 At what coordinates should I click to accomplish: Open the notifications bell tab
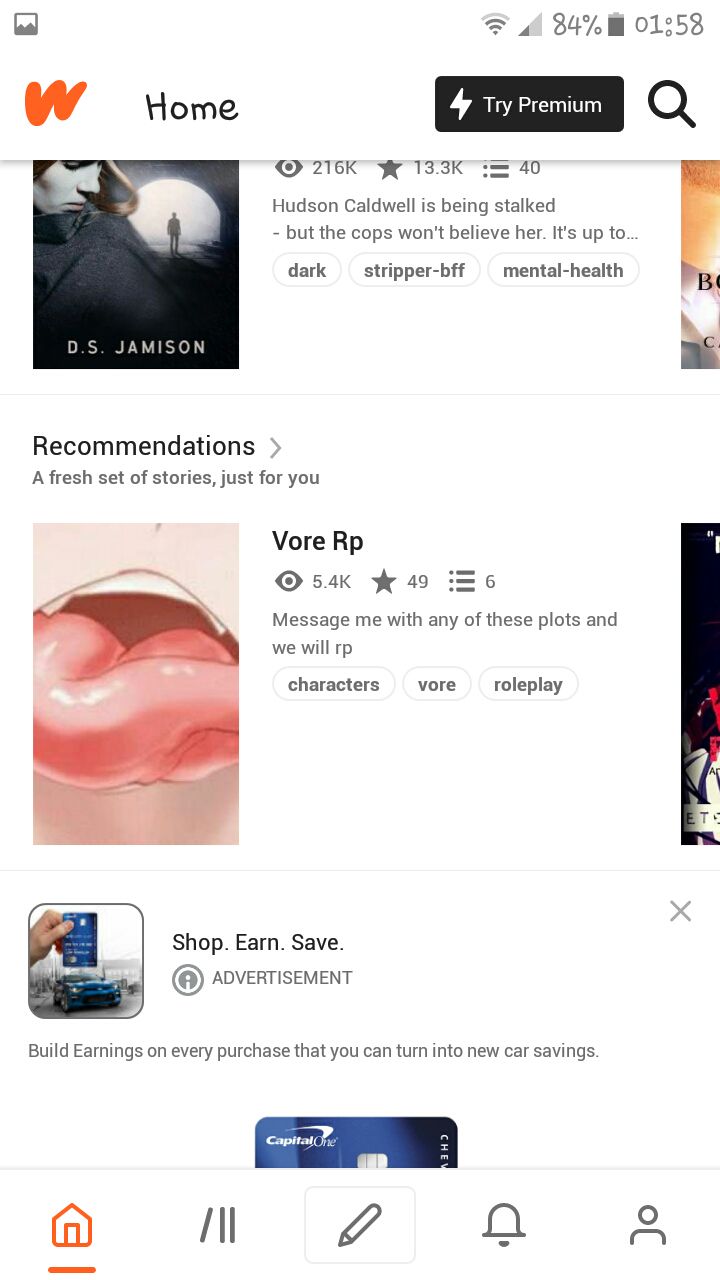pyautogui.click(x=504, y=1225)
